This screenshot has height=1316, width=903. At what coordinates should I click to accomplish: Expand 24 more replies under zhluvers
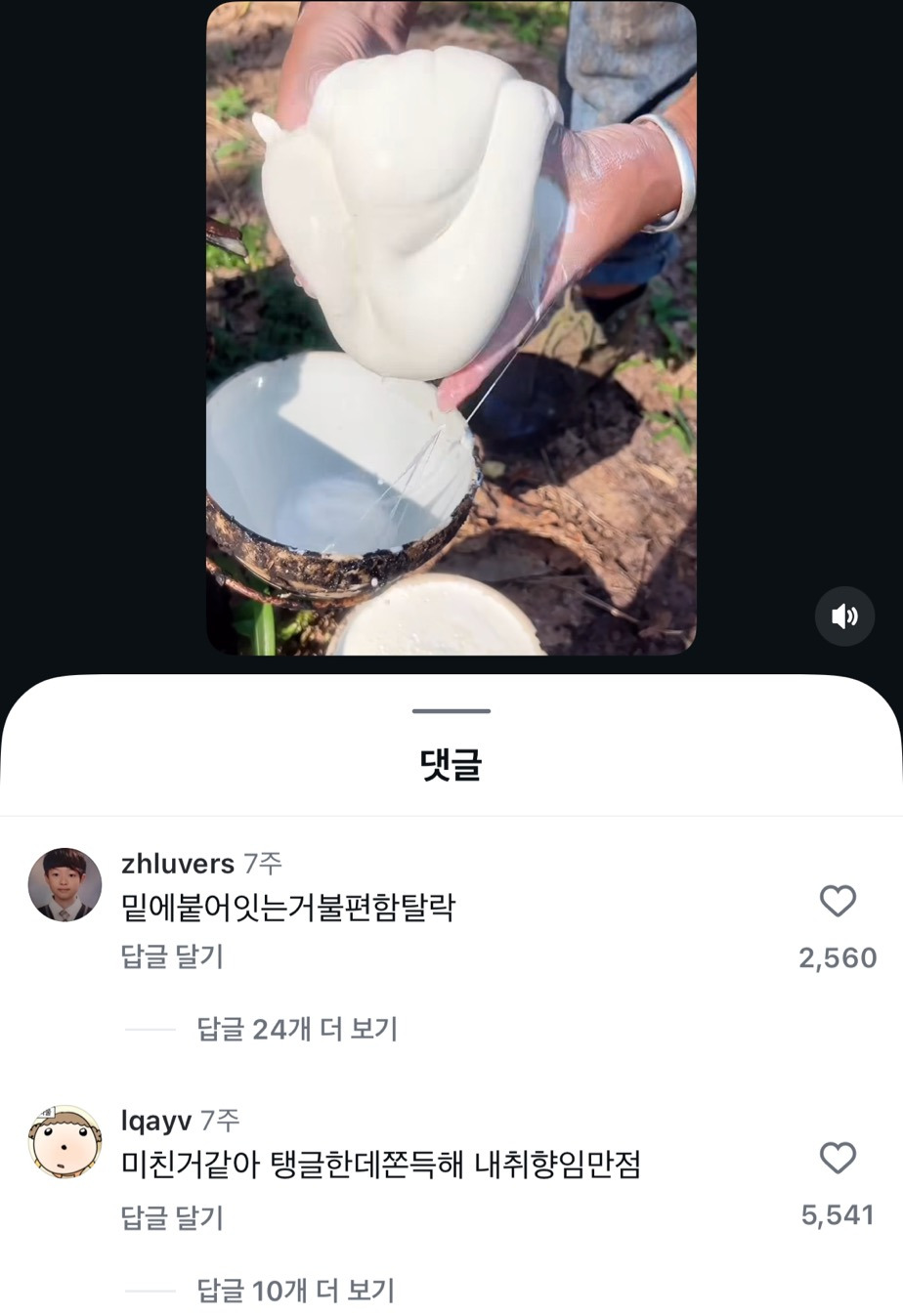(x=297, y=1029)
